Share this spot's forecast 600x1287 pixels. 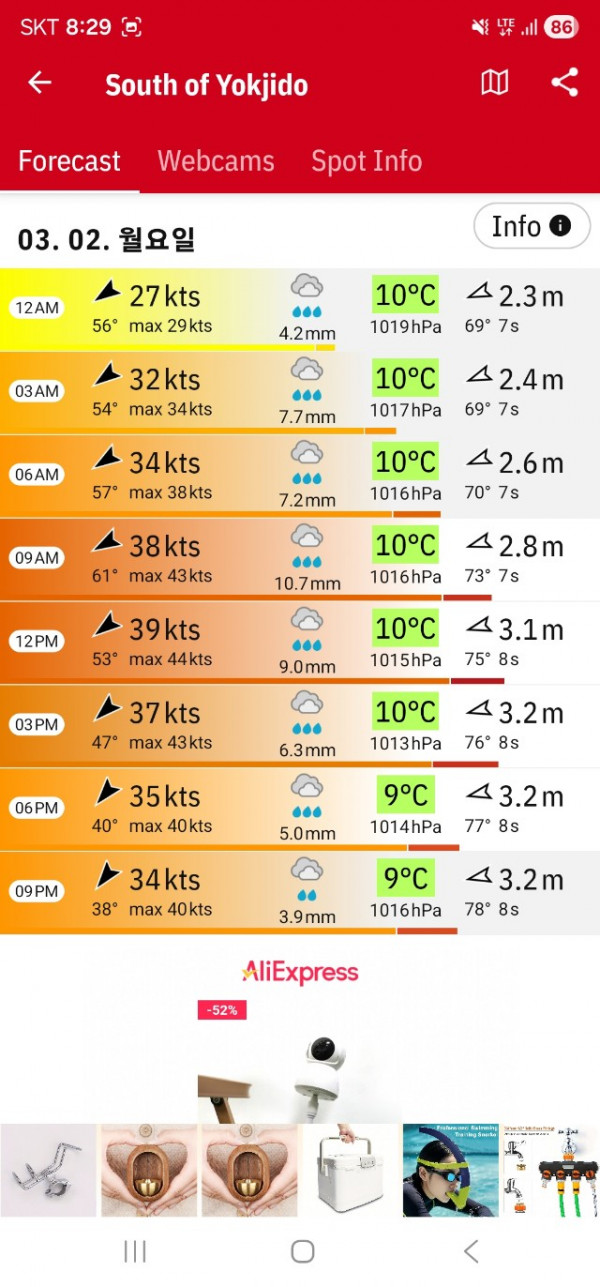click(564, 83)
